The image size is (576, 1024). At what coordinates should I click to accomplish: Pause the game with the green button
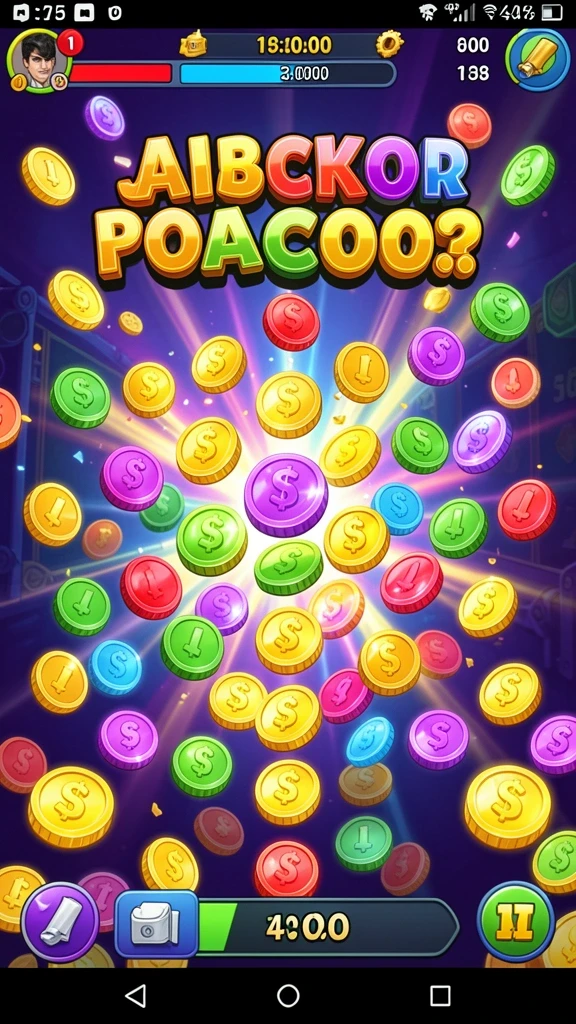click(x=515, y=921)
